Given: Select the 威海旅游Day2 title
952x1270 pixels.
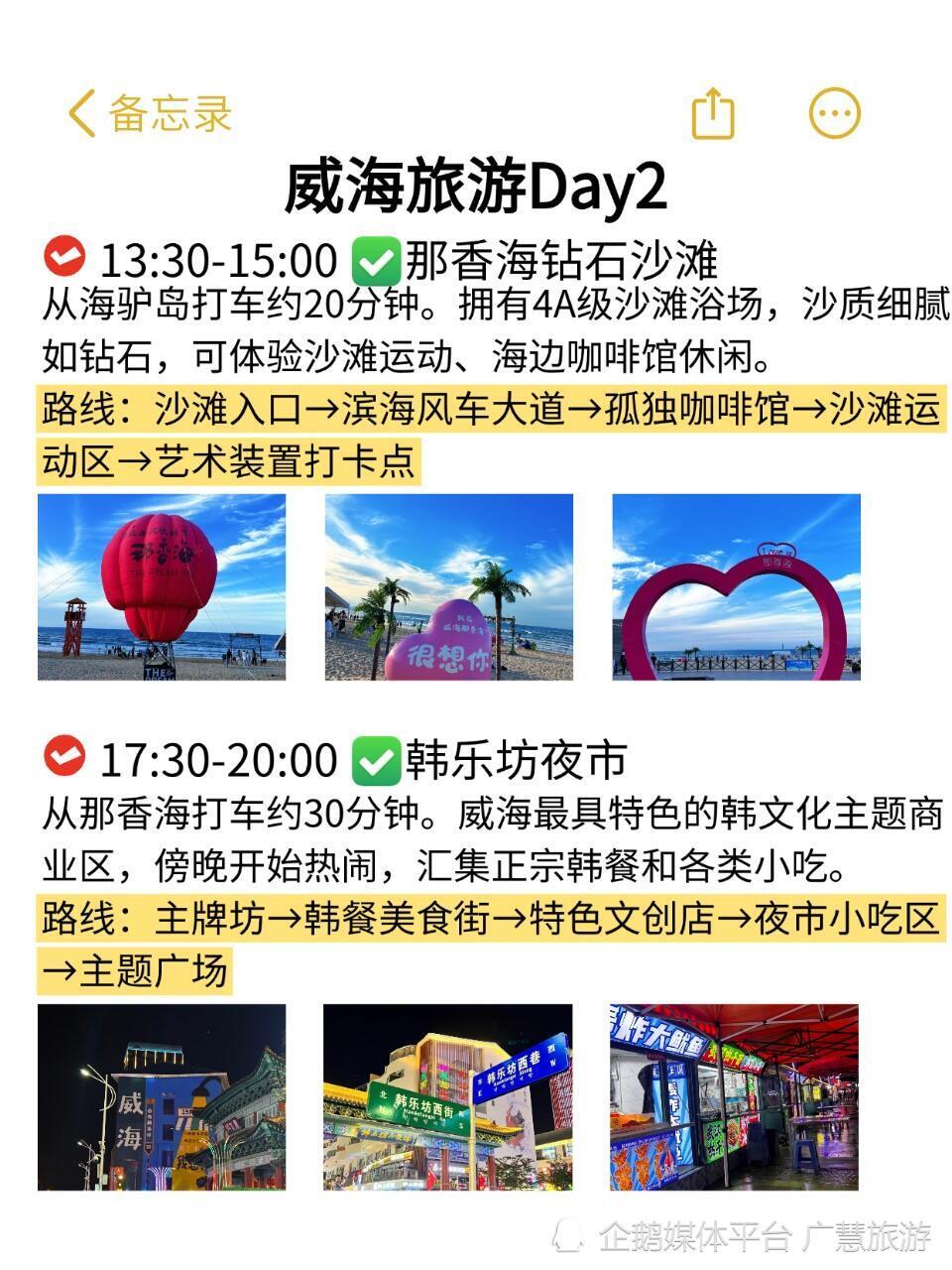Looking at the screenshot, I should tap(476, 184).
